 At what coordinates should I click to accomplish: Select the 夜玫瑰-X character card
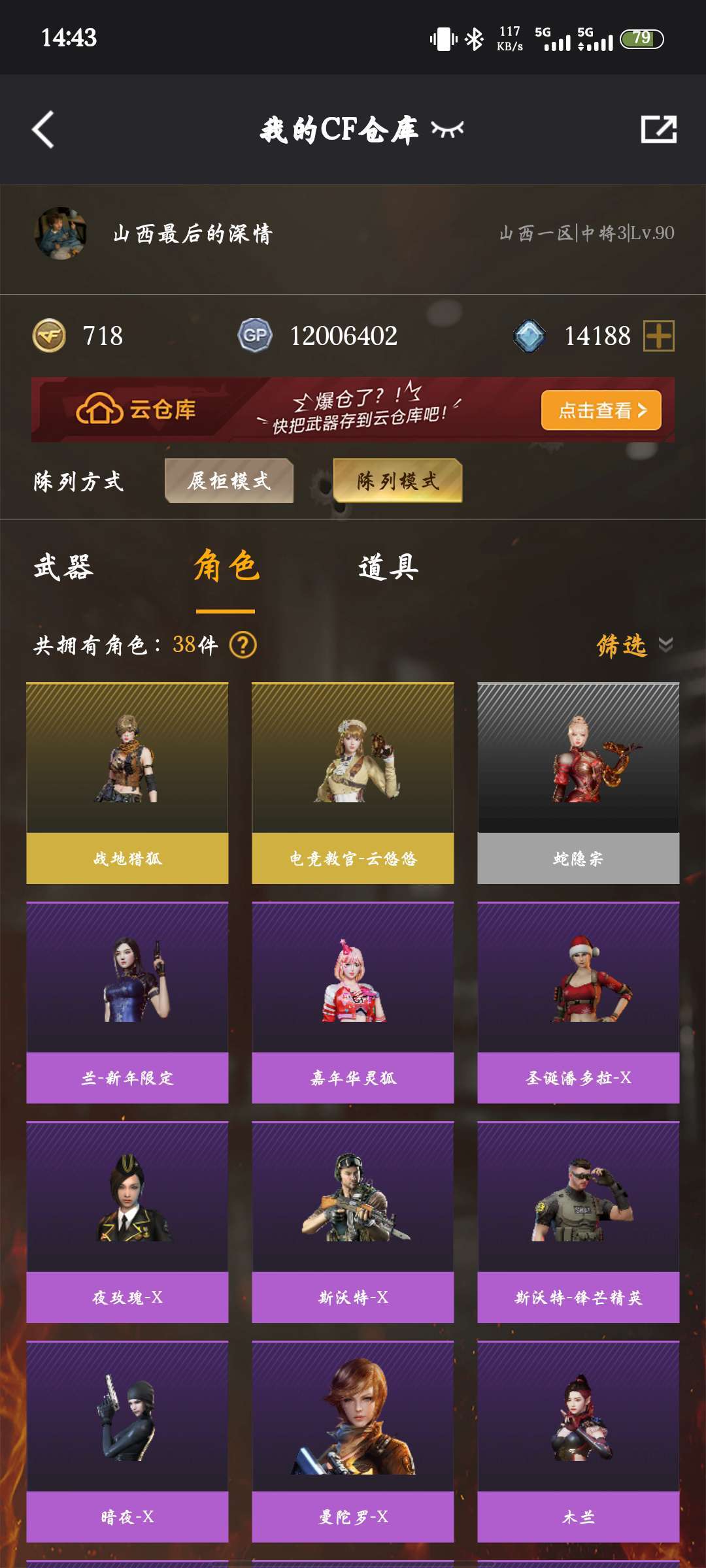point(127,1222)
